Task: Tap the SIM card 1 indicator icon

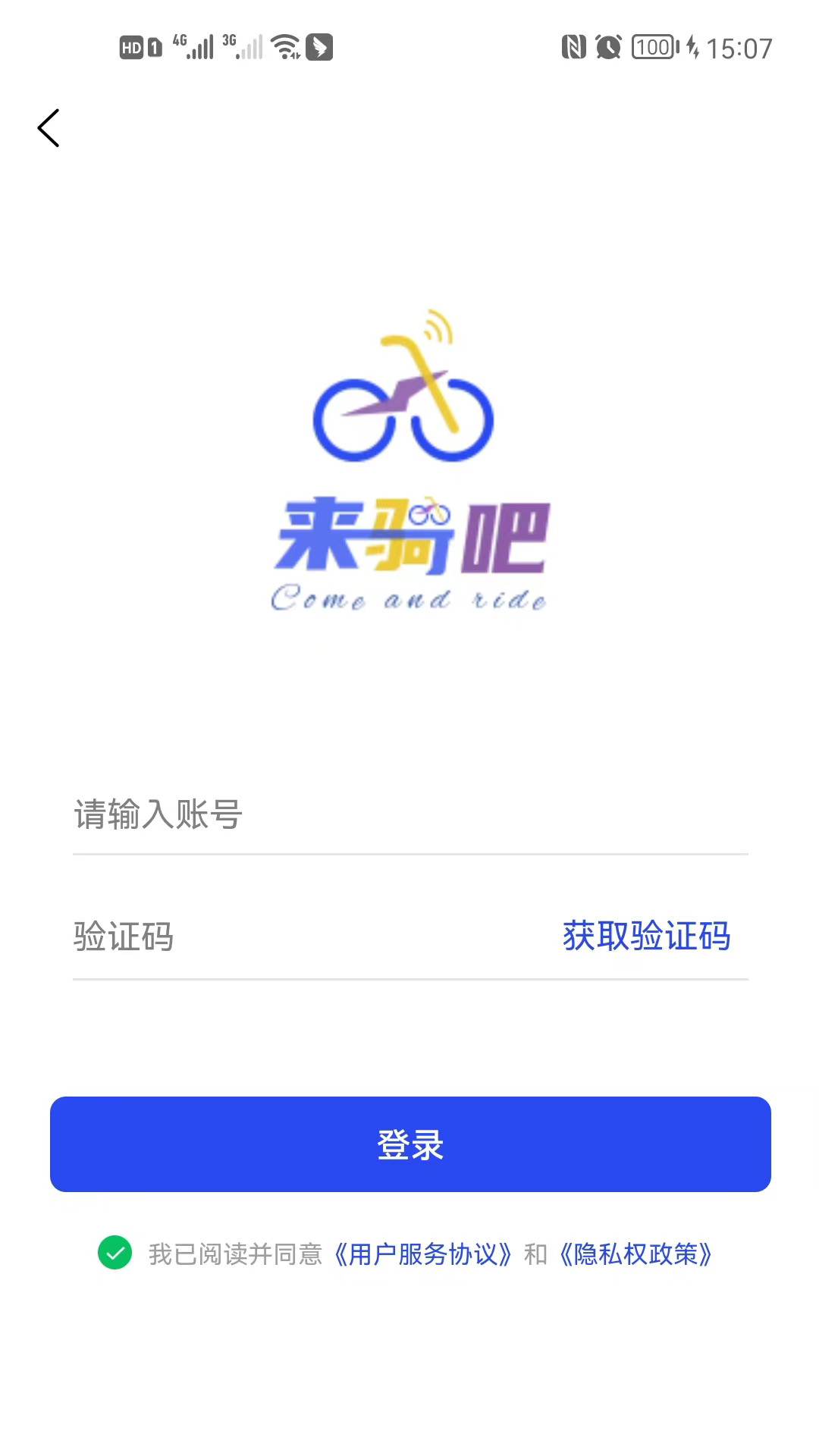Action: tap(155, 47)
